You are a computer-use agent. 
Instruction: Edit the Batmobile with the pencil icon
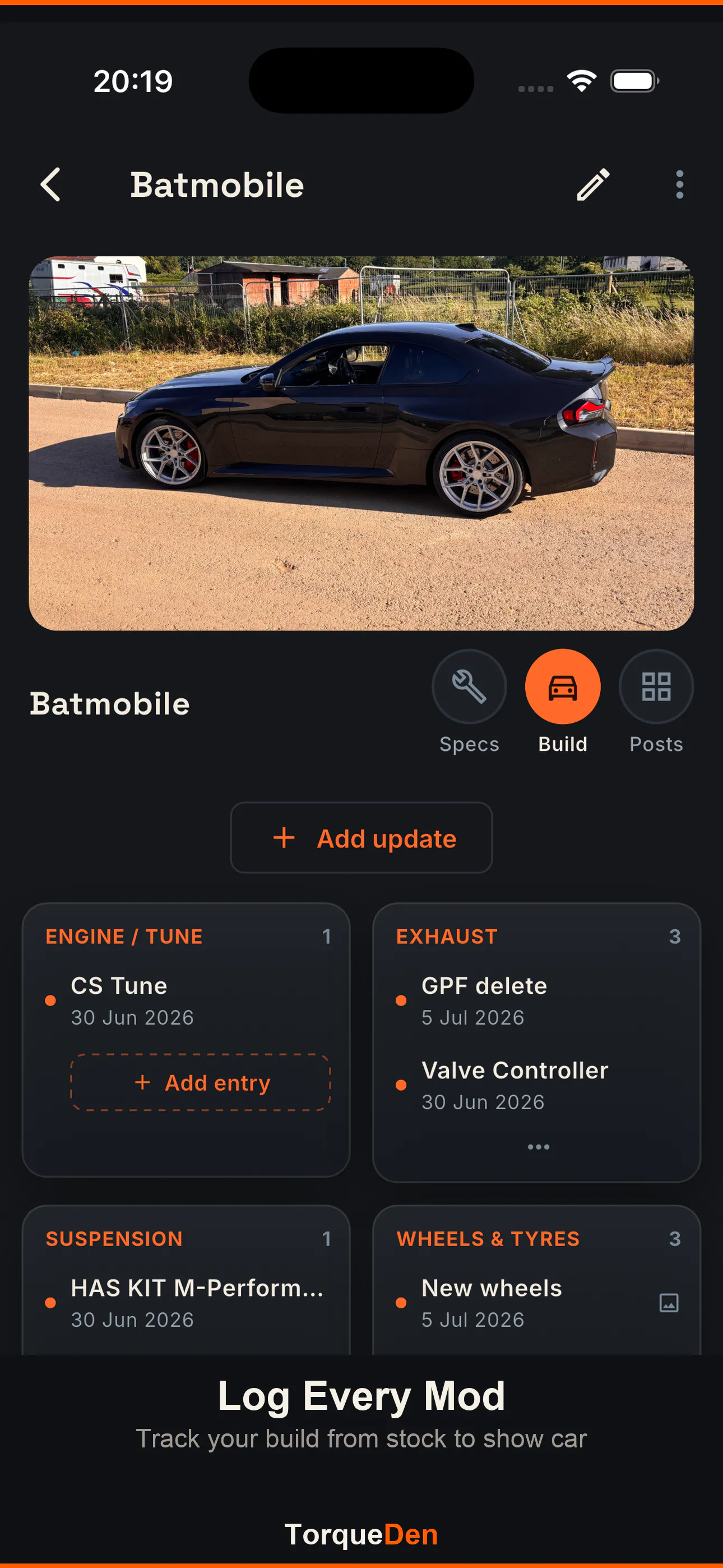(x=593, y=185)
